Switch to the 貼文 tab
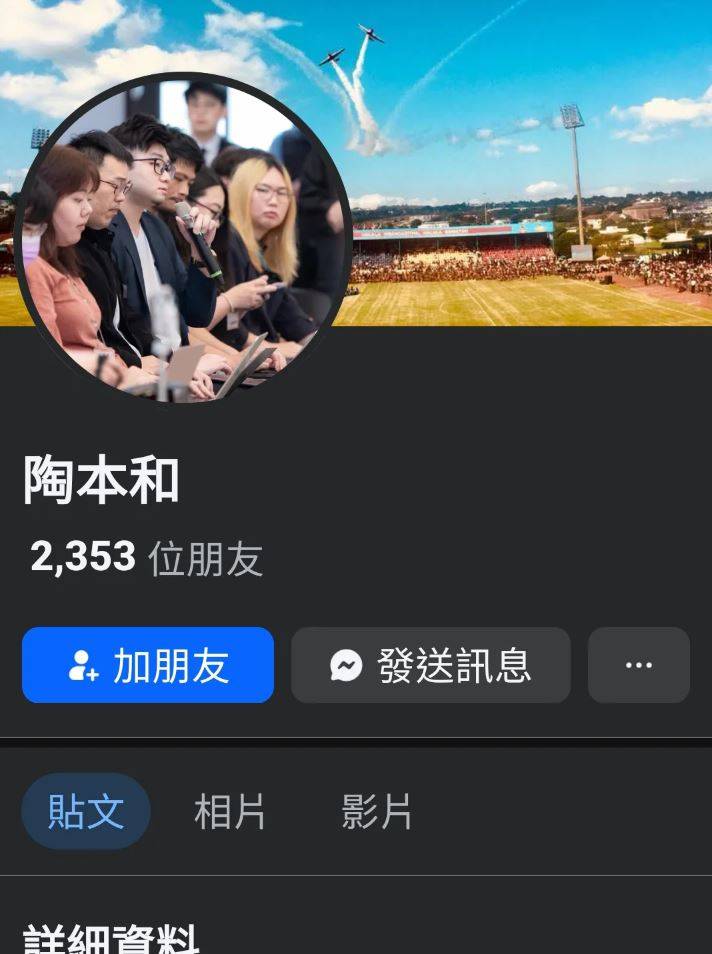 tap(86, 811)
